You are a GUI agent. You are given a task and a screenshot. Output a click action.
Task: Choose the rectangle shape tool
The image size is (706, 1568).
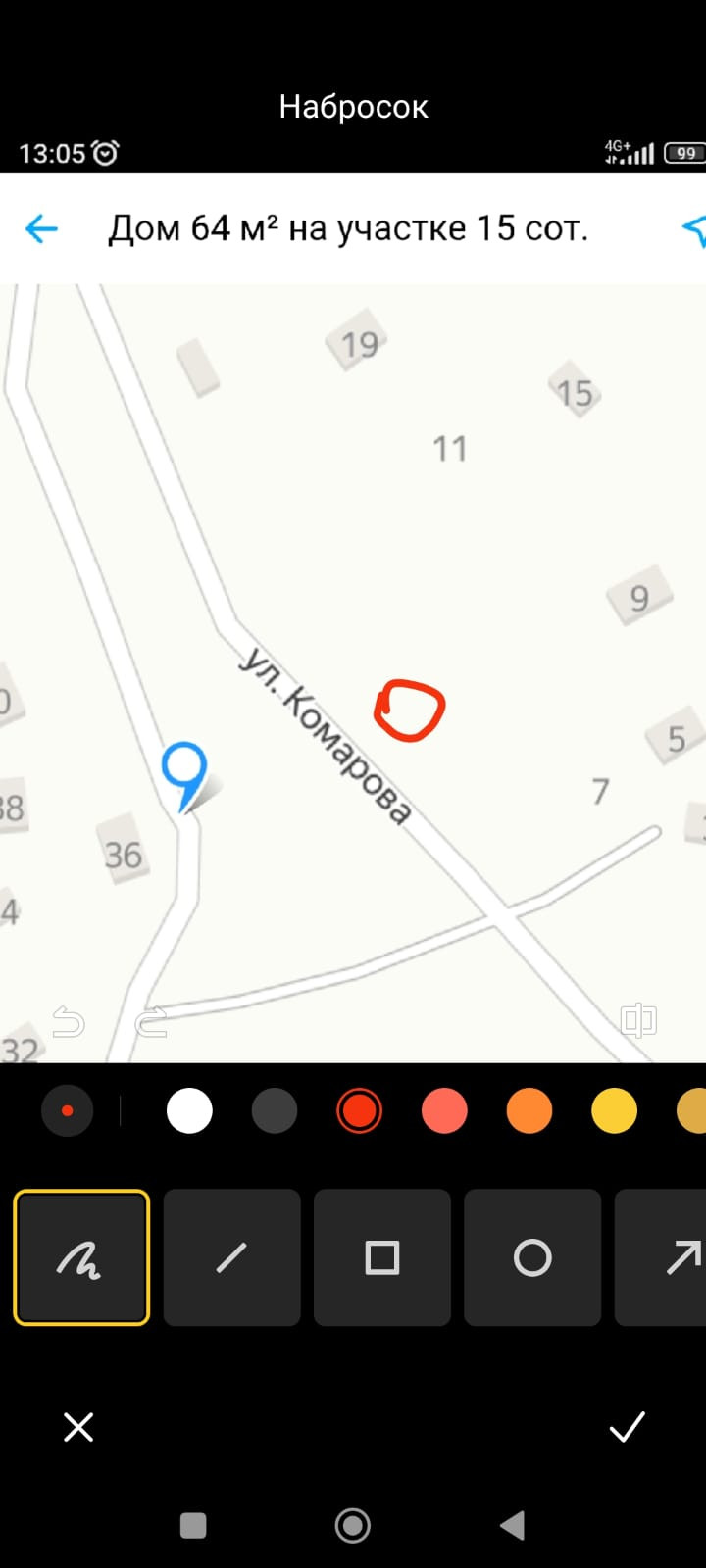[x=382, y=1257]
